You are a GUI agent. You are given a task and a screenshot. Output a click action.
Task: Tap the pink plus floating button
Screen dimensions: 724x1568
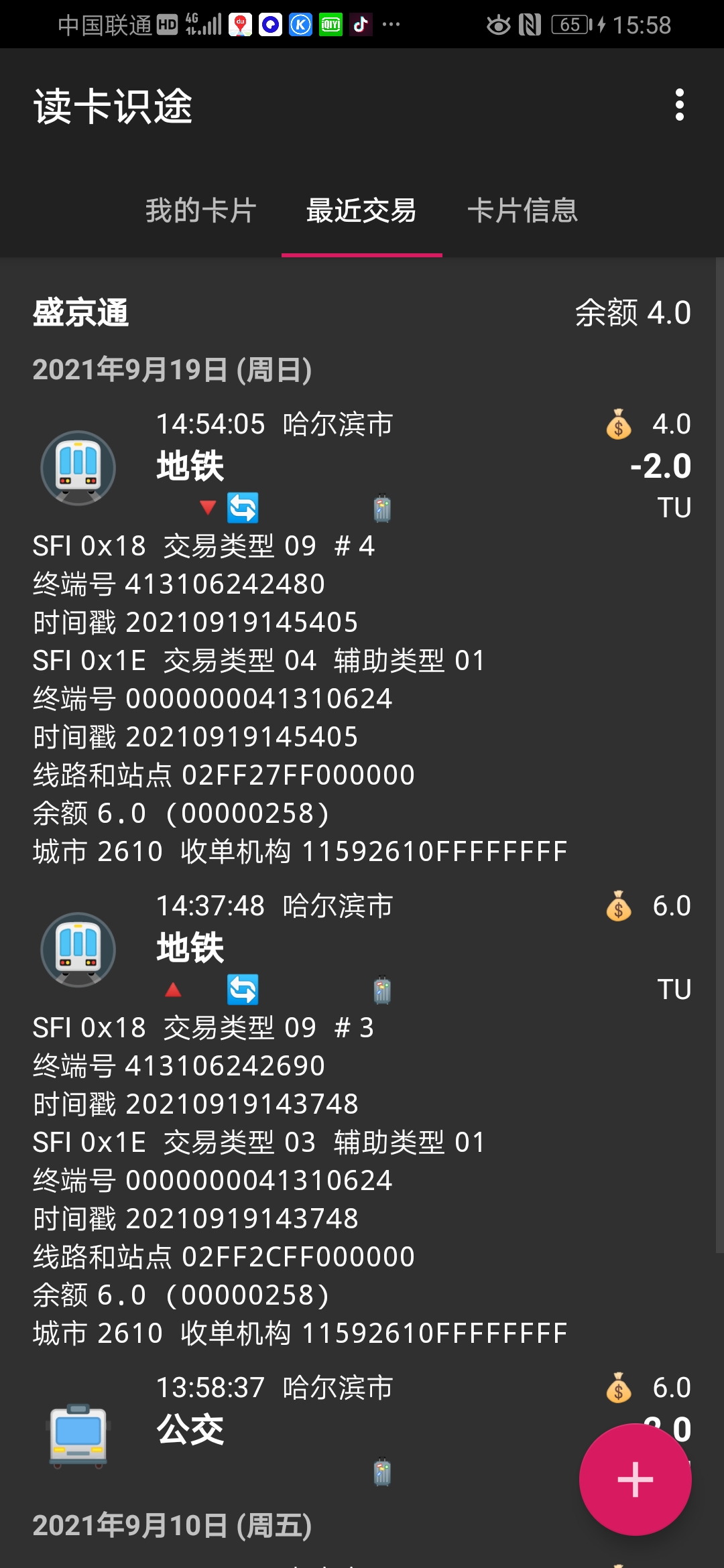click(635, 1480)
